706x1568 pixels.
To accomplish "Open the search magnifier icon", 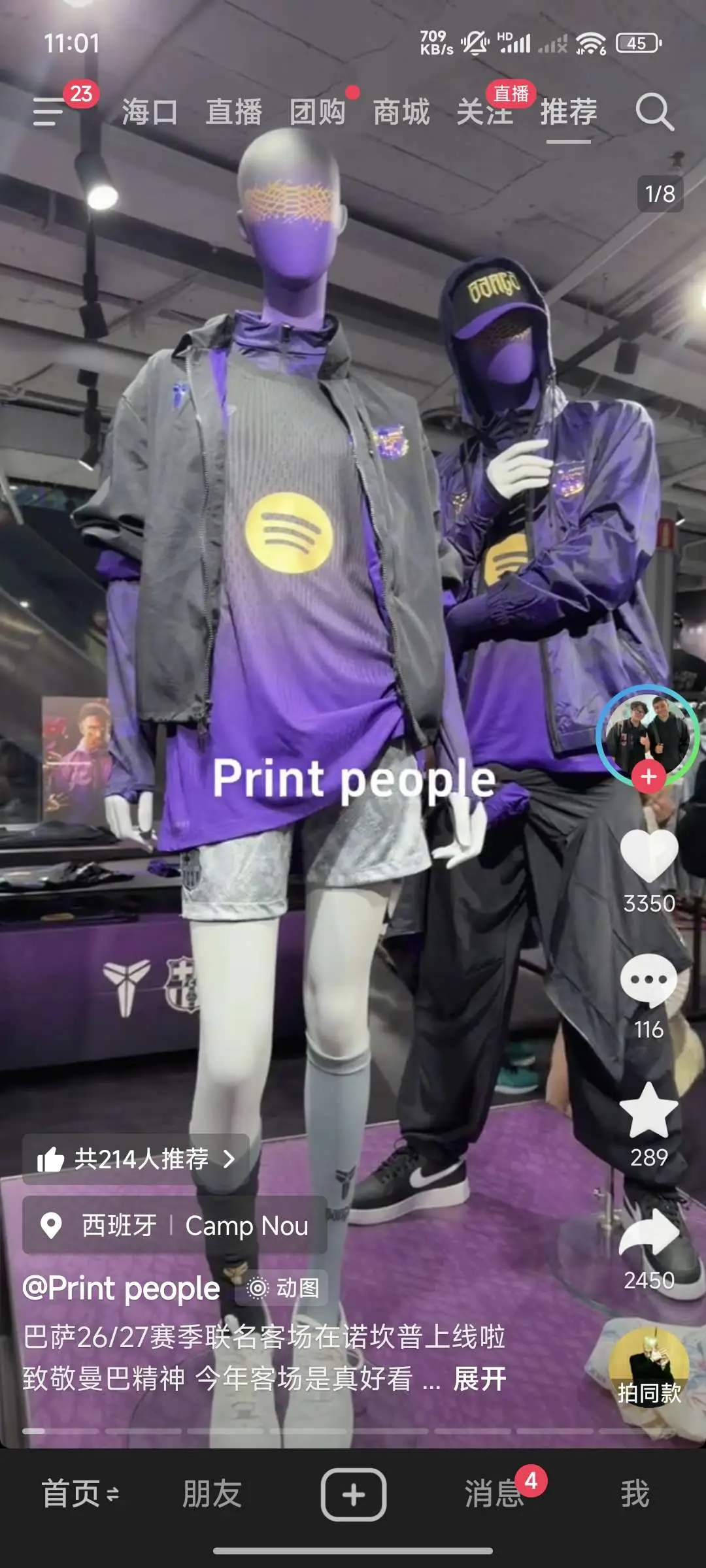I will tap(654, 112).
